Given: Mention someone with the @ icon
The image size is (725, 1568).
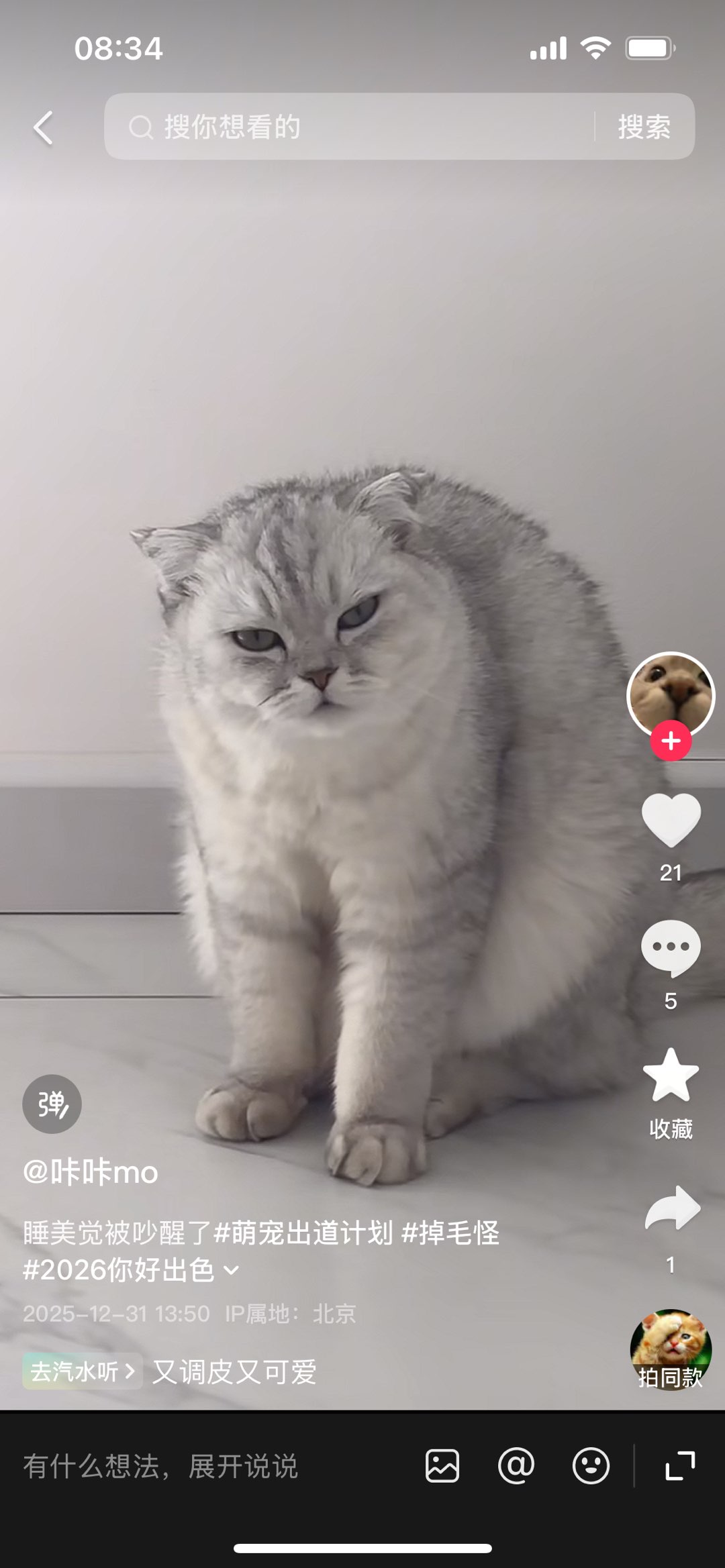Looking at the screenshot, I should click(516, 1466).
